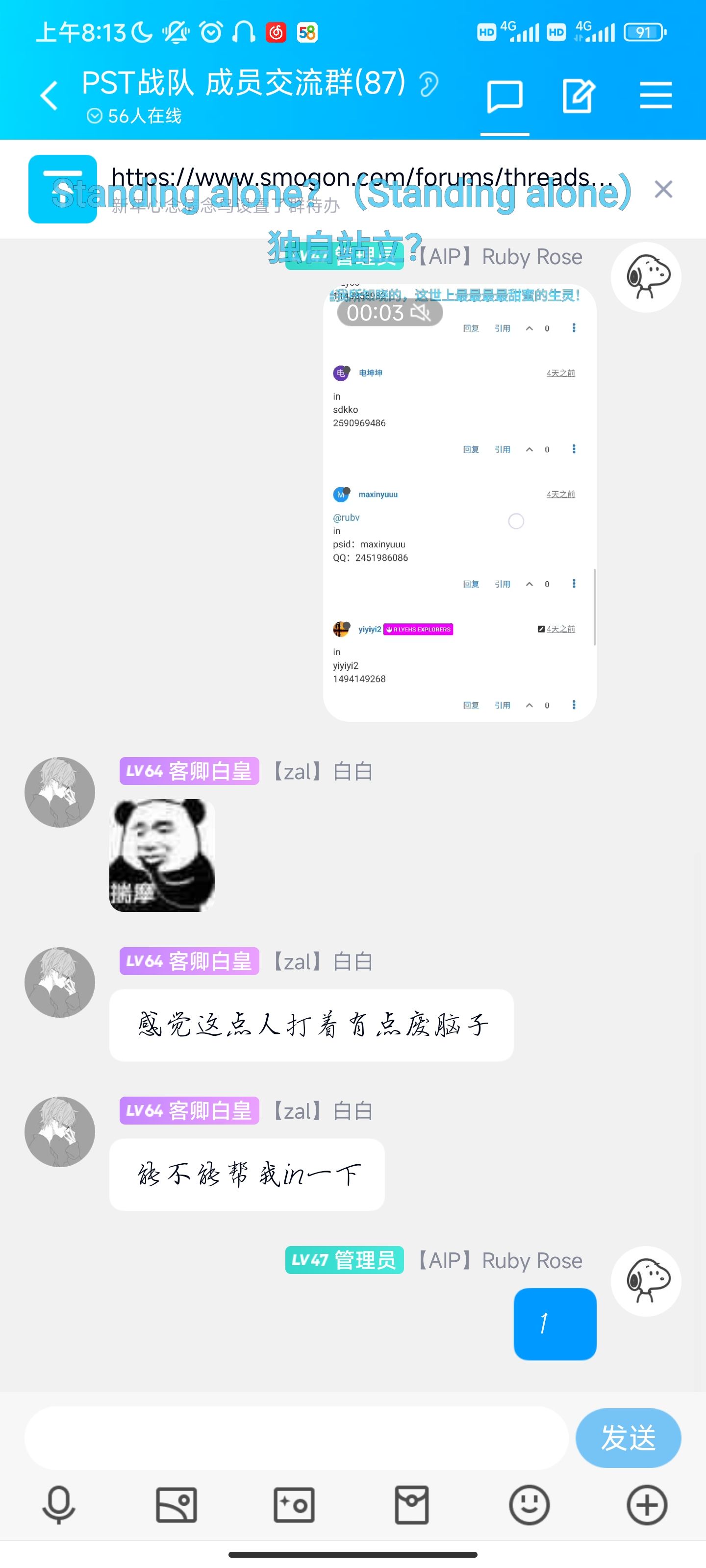Open the red packet icon
This screenshot has height=1568, width=706.
point(412,1505)
